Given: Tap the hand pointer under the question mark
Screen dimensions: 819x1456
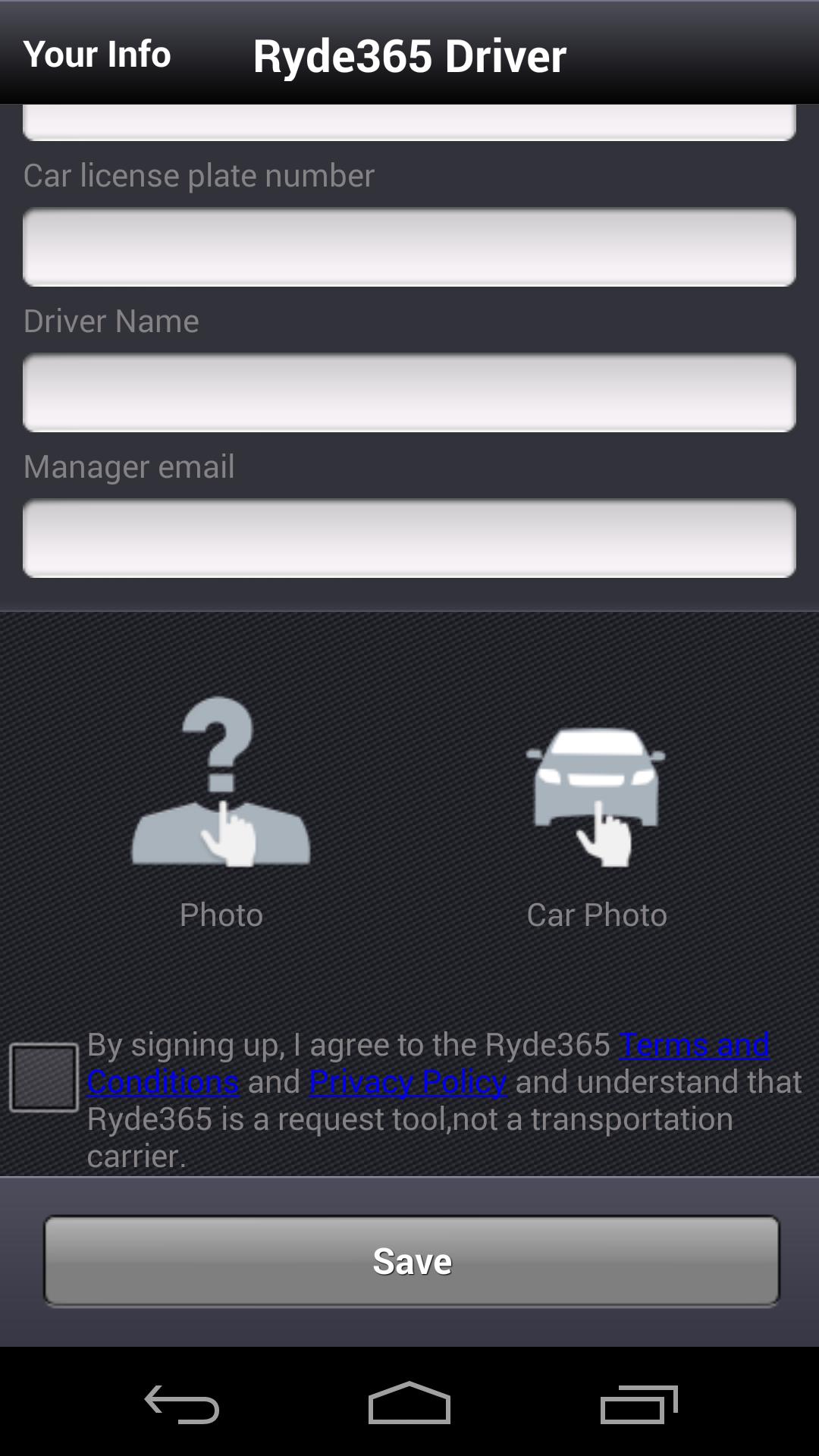Looking at the screenshot, I should (231, 842).
